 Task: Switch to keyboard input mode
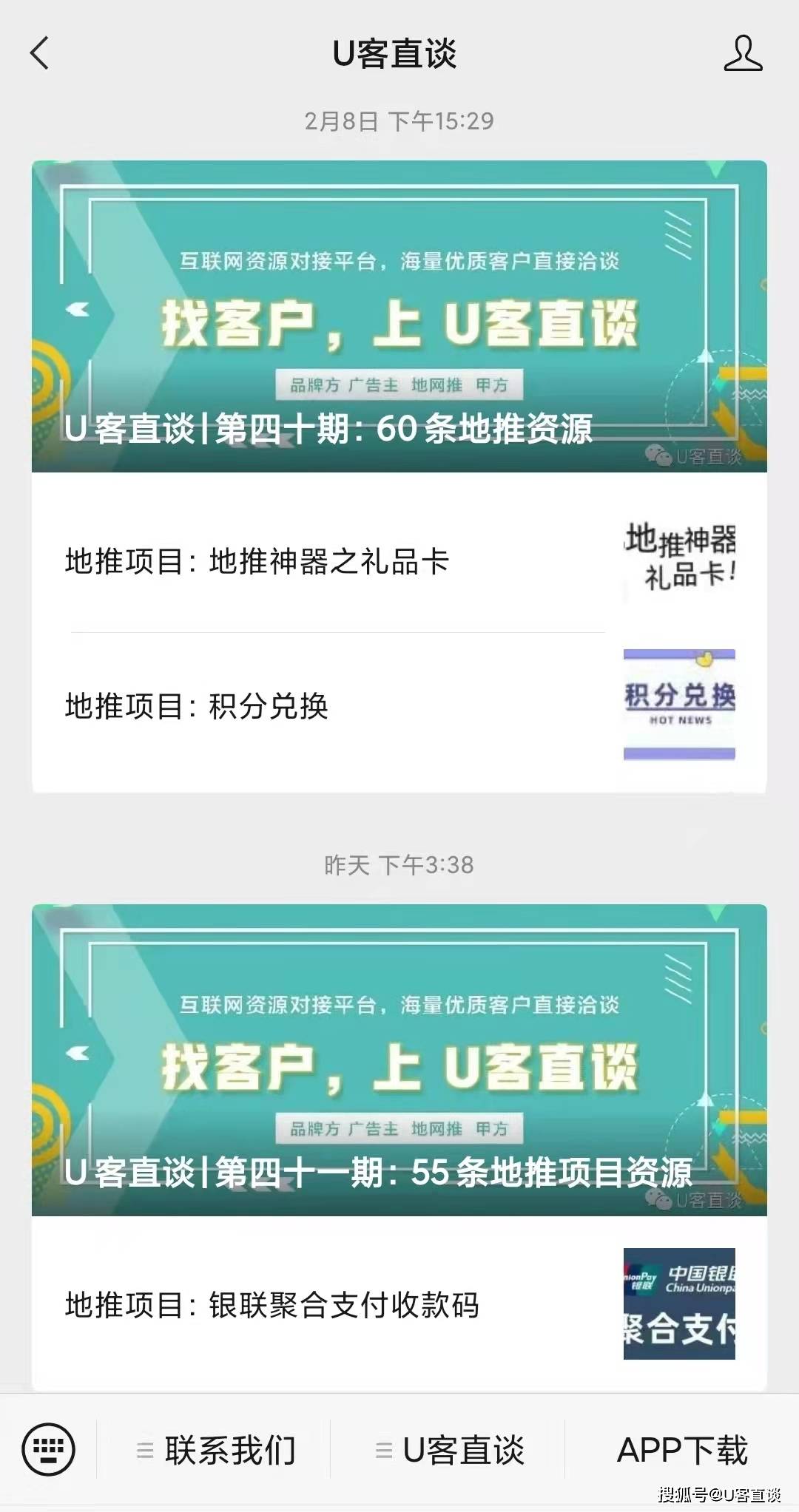tap(49, 1448)
